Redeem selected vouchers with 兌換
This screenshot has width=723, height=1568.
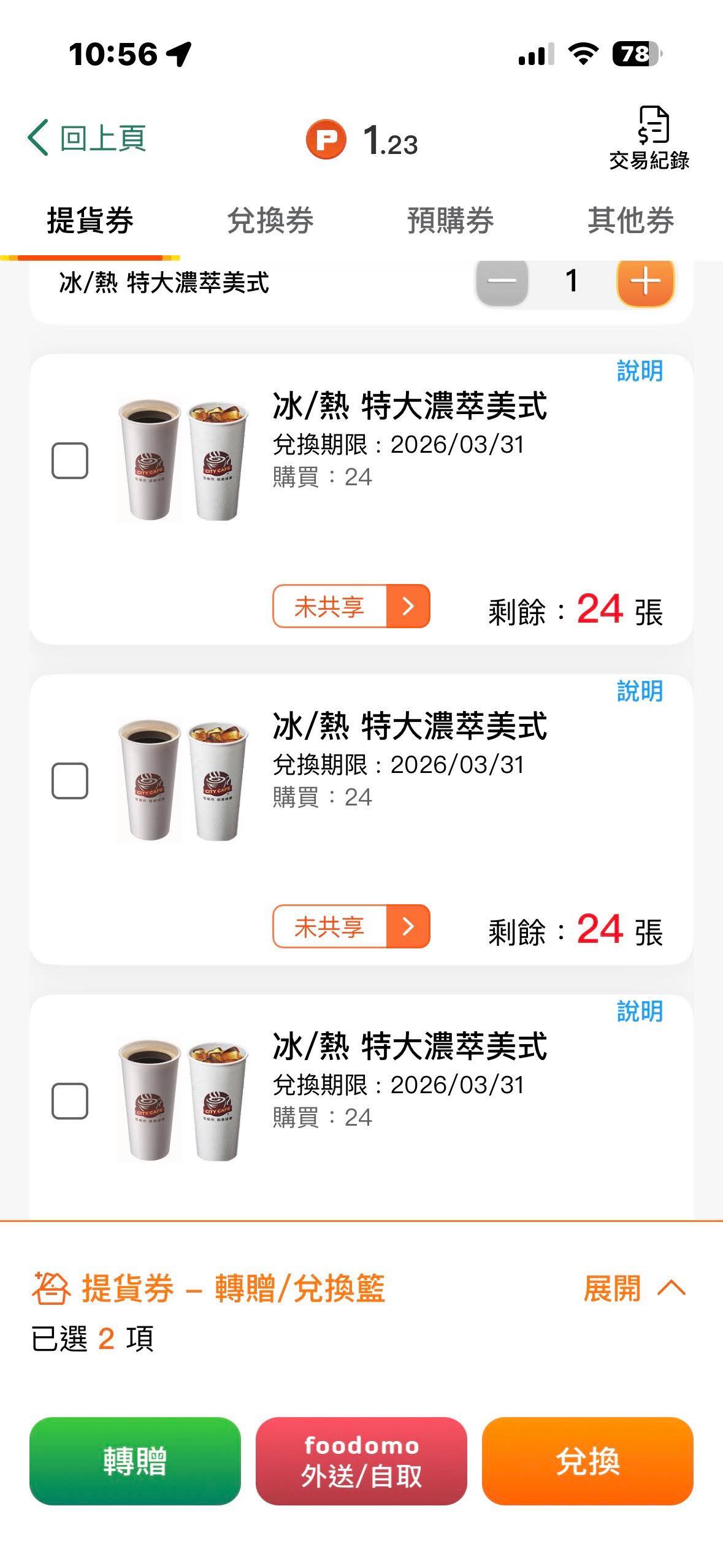[587, 1461]
